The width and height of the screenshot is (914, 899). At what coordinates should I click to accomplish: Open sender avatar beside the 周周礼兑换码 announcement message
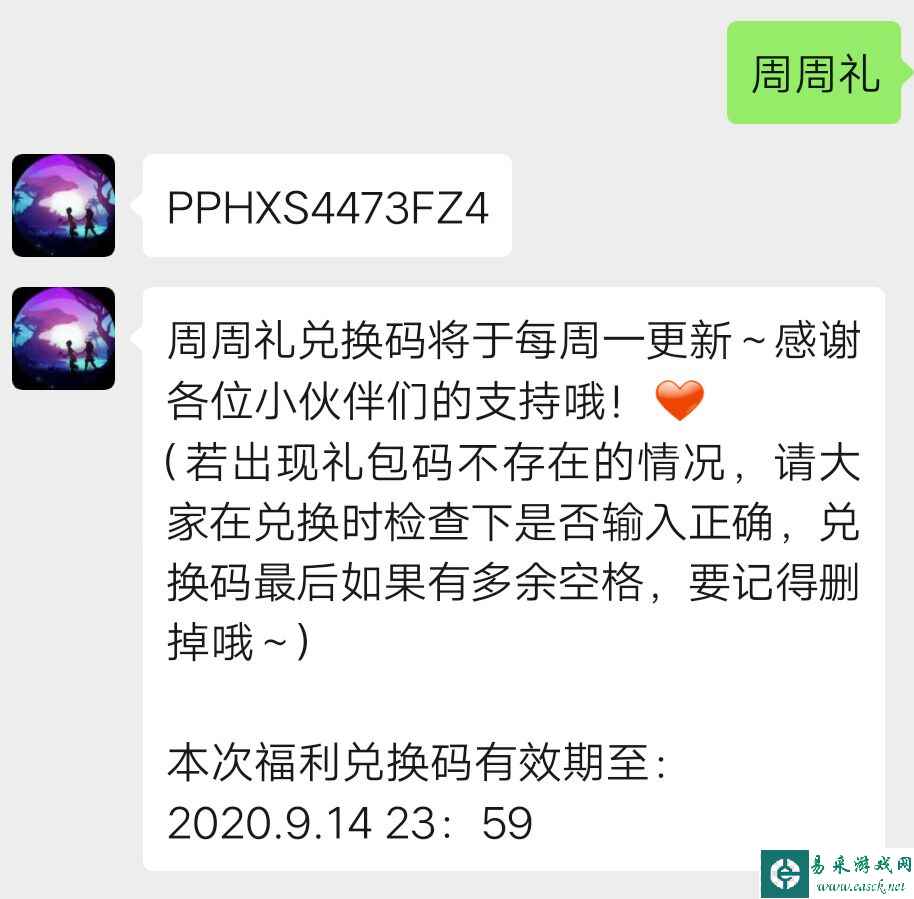tap(63, 338)
